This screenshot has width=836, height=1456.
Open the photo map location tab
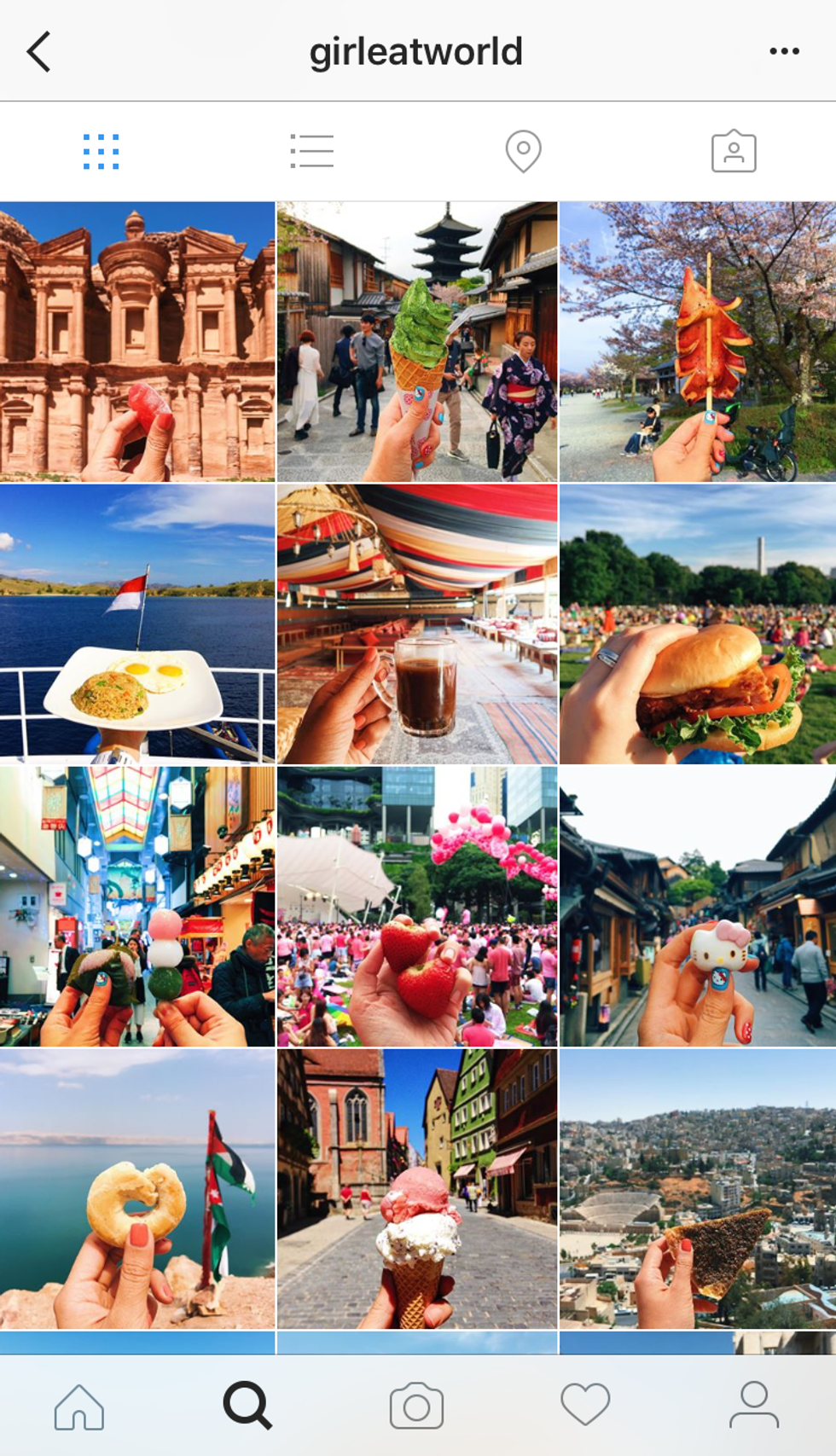[x=523, y=152]
